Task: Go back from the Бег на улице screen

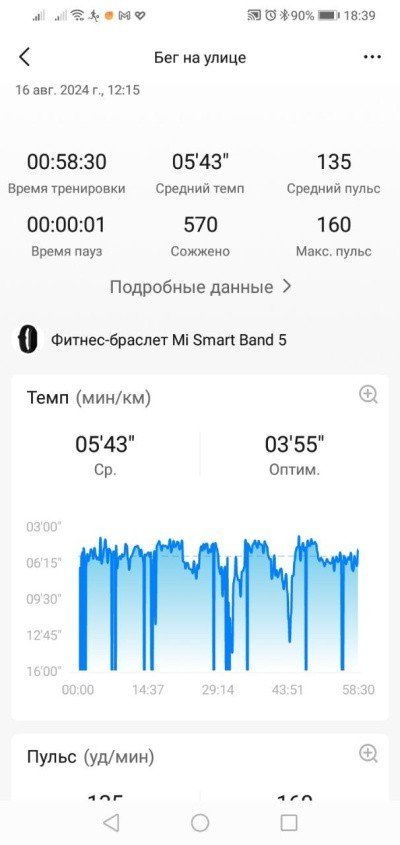Action: click(x=24, y=57)
